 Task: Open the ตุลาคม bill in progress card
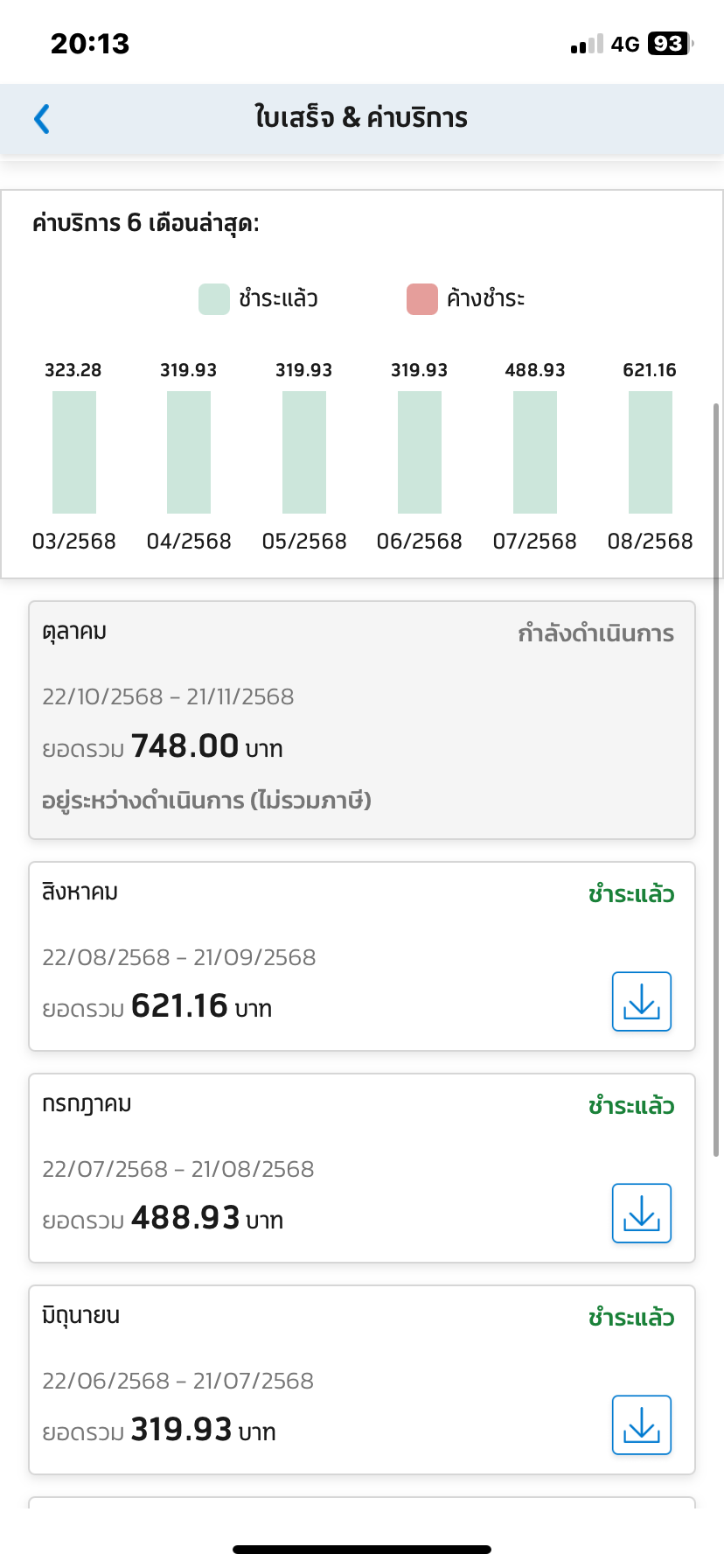(x=361, y=719)
